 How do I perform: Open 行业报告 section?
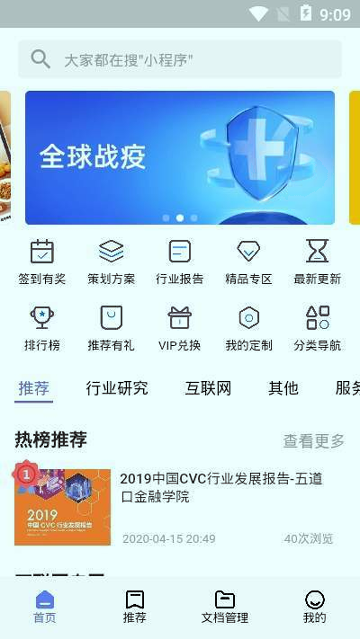coord(180,262)
